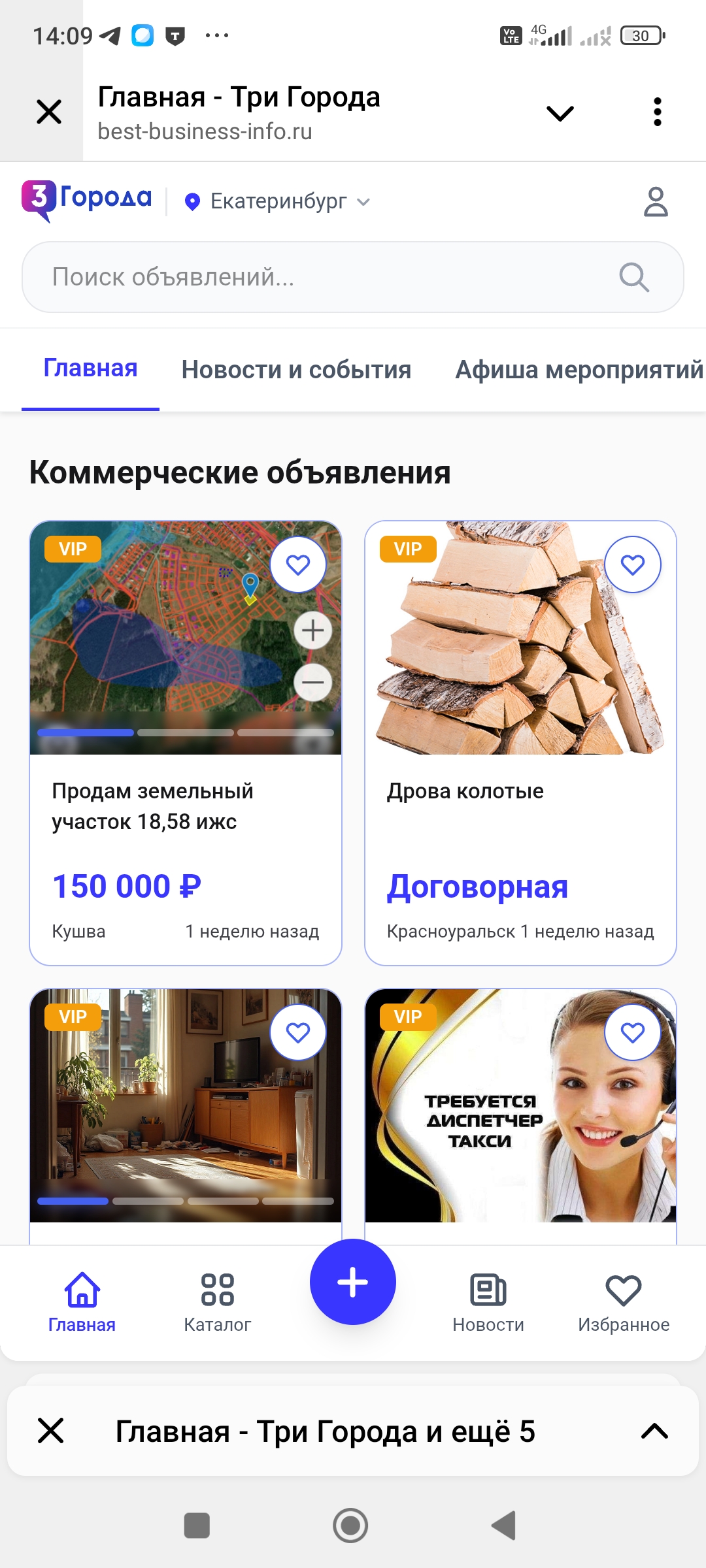Image resolution: width=706 pixels, height=1568 pixels.
Task: Favorite the taxi dispatcher ad
Action: click(x=633, y=1031)
